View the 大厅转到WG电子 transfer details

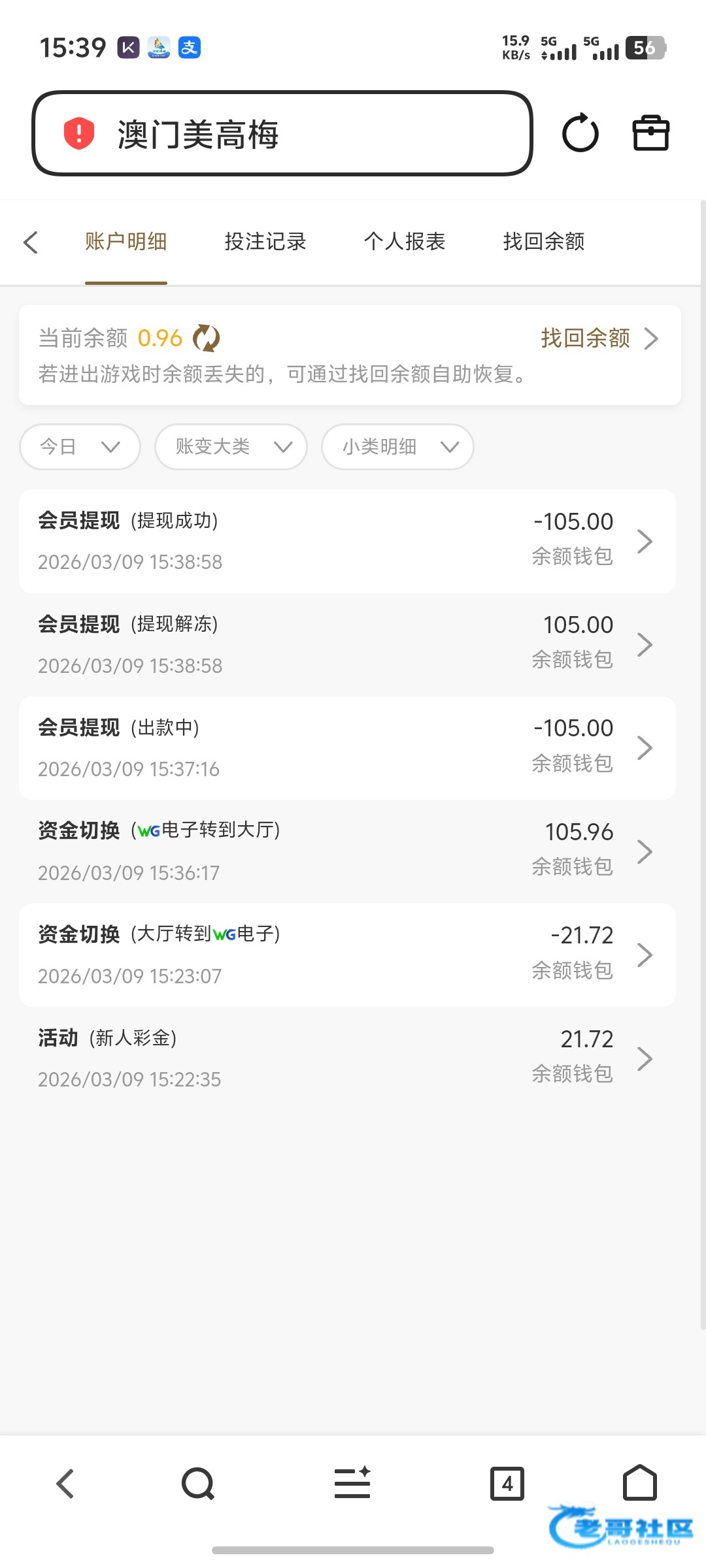pyautogui.click(x=347, y=955)
